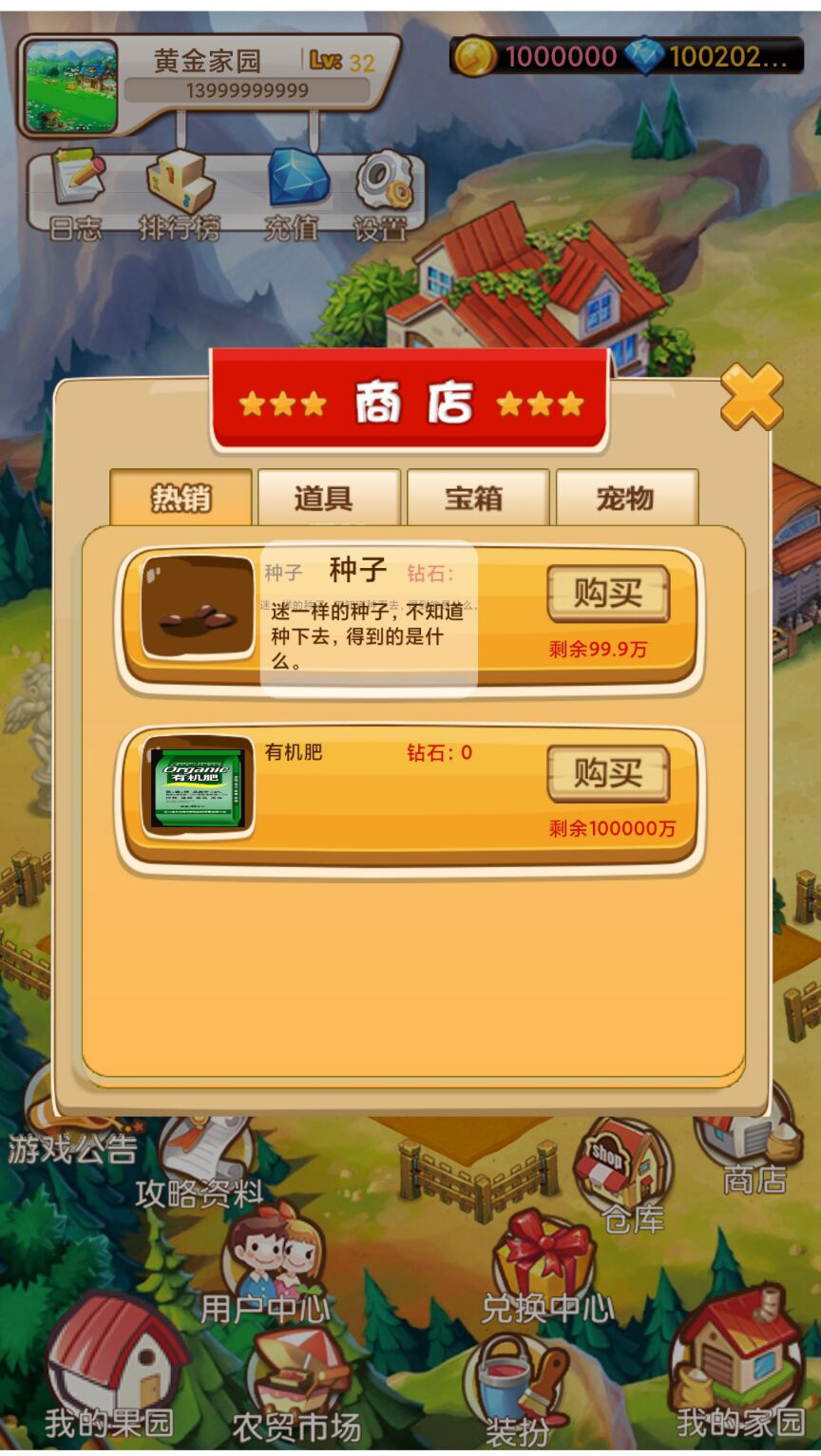
Task: Select the 热销 tab
Action: pyautogui.click(x=181, y=497)
